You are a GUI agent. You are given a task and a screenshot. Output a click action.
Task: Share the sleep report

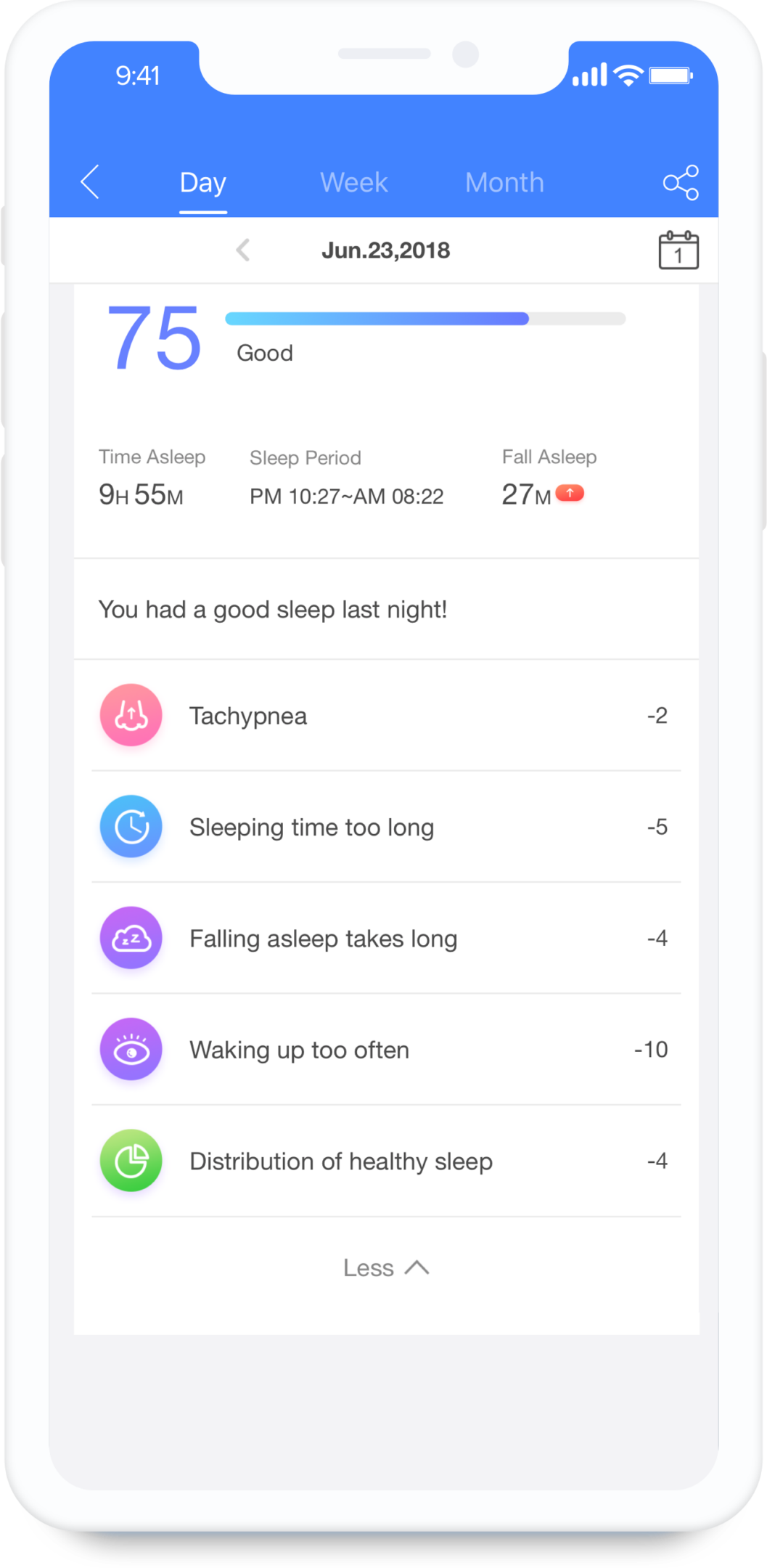[x=681, y=182]
